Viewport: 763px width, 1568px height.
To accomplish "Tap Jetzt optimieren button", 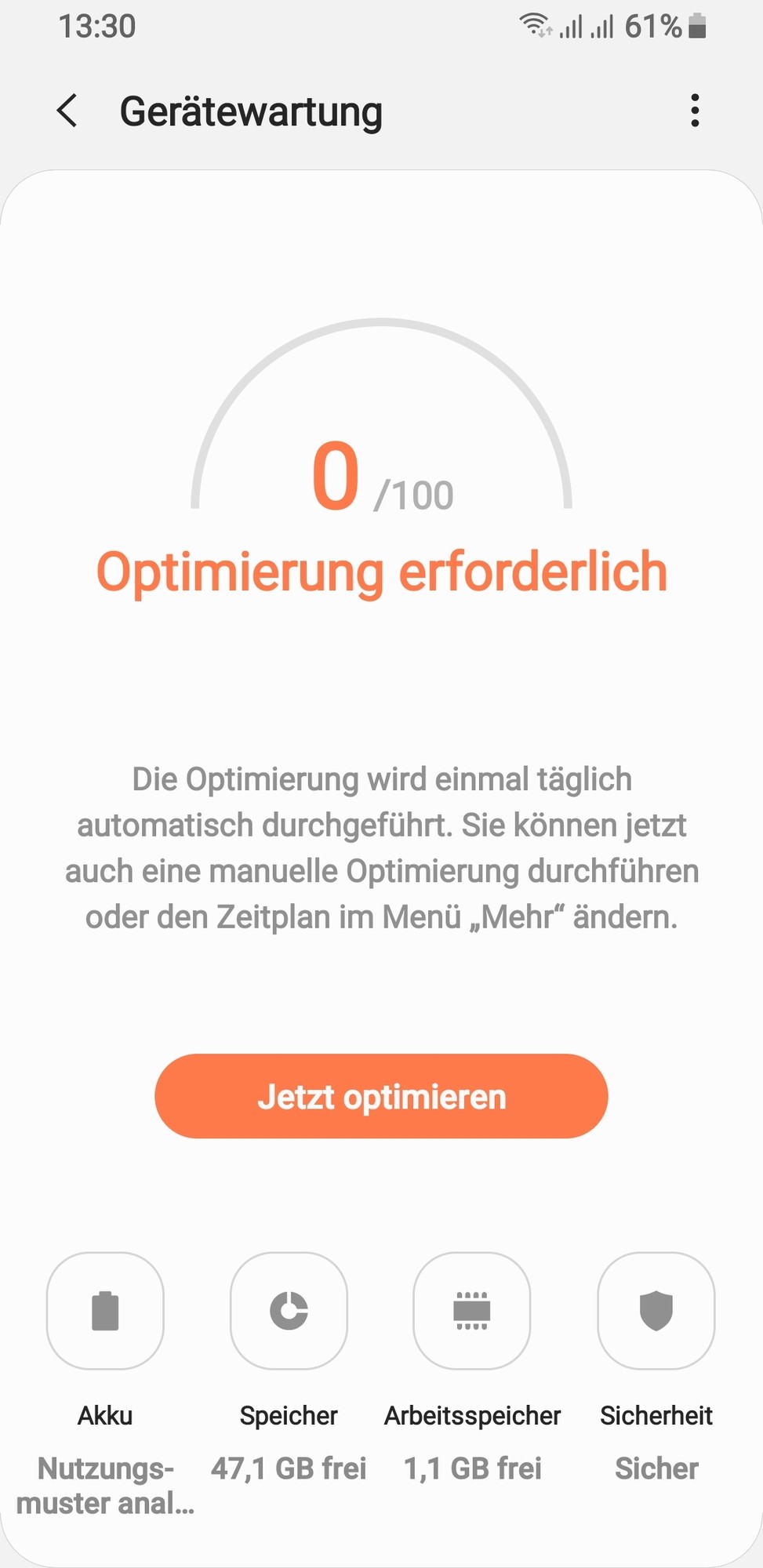I will [381, 1096].
